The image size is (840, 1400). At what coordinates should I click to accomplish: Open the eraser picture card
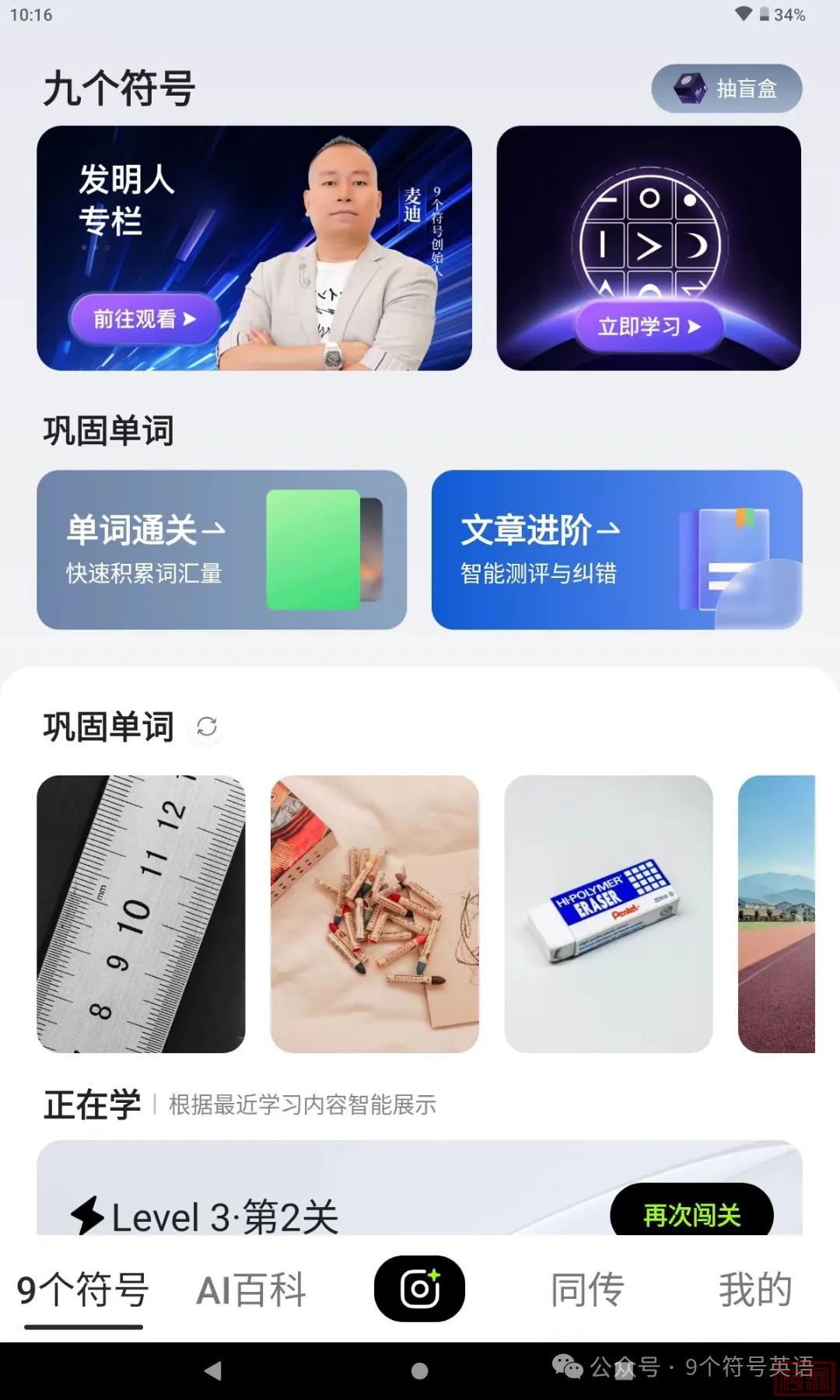pos(608,914)
